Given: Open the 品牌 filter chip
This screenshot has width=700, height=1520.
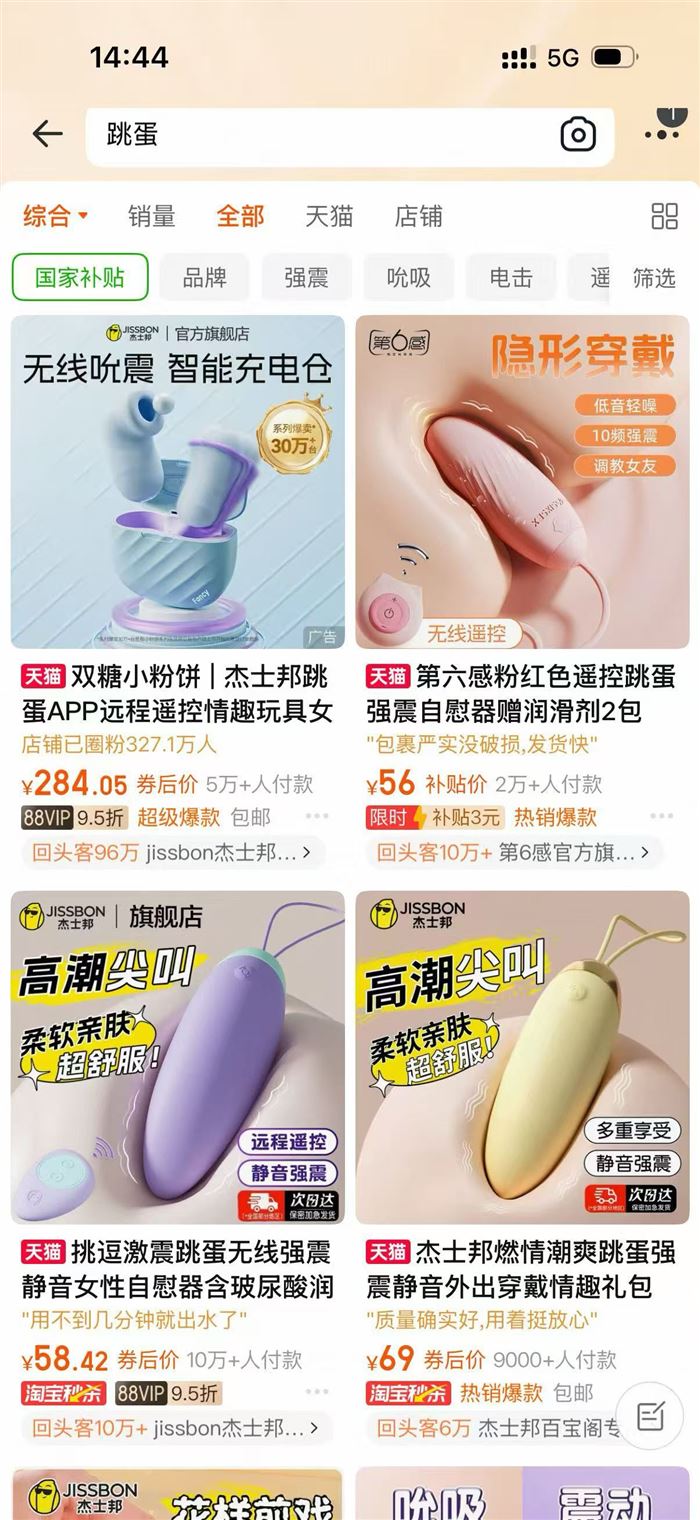Looking at the screenshot, I should [x=204, y=278].
